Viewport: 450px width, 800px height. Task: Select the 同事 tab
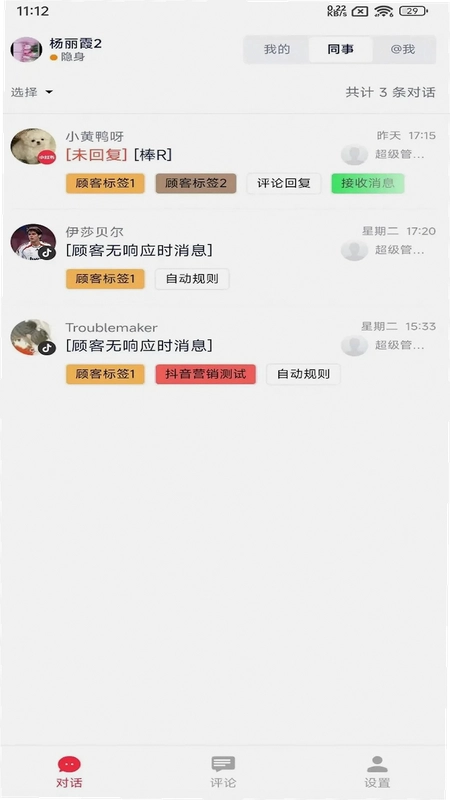[340, 49]
